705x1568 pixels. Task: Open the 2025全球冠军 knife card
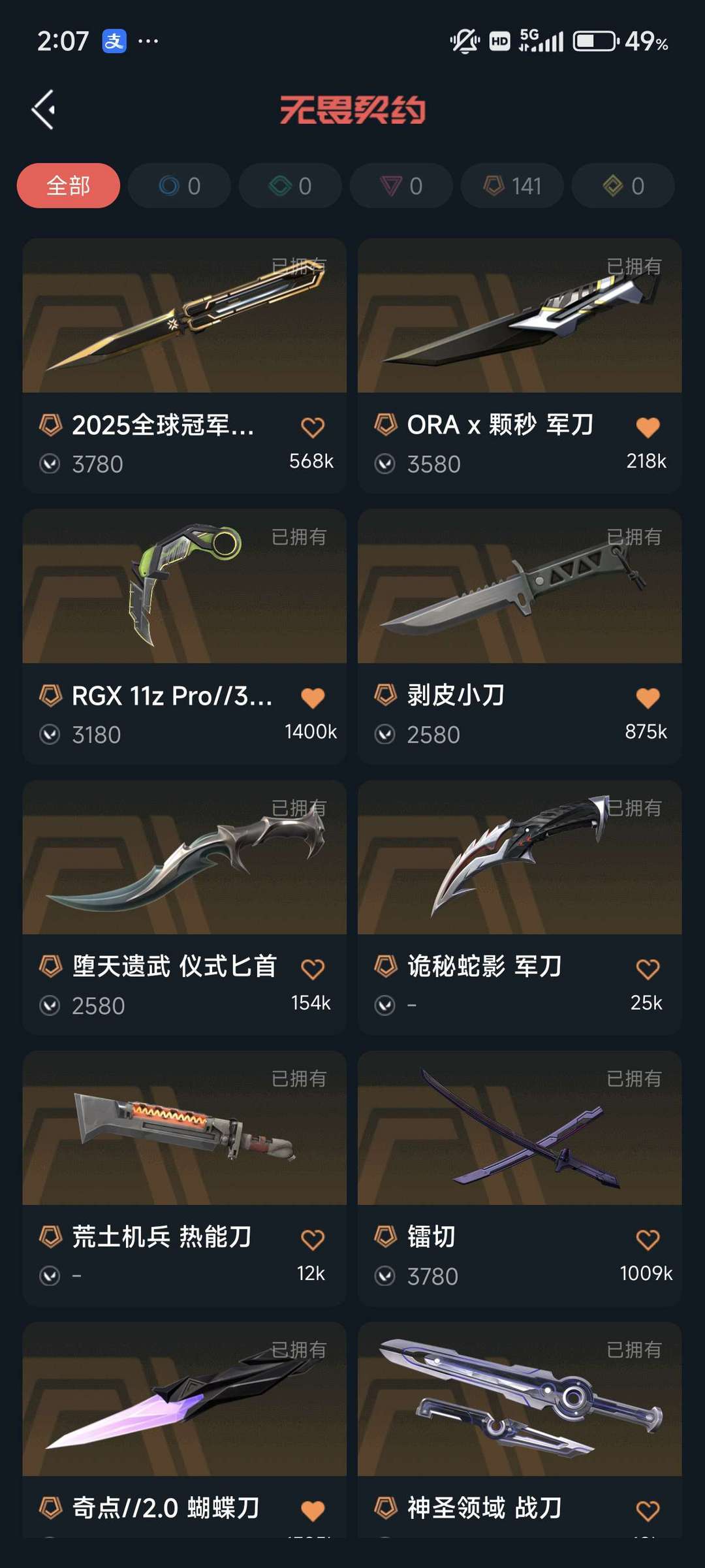(184, 317)
